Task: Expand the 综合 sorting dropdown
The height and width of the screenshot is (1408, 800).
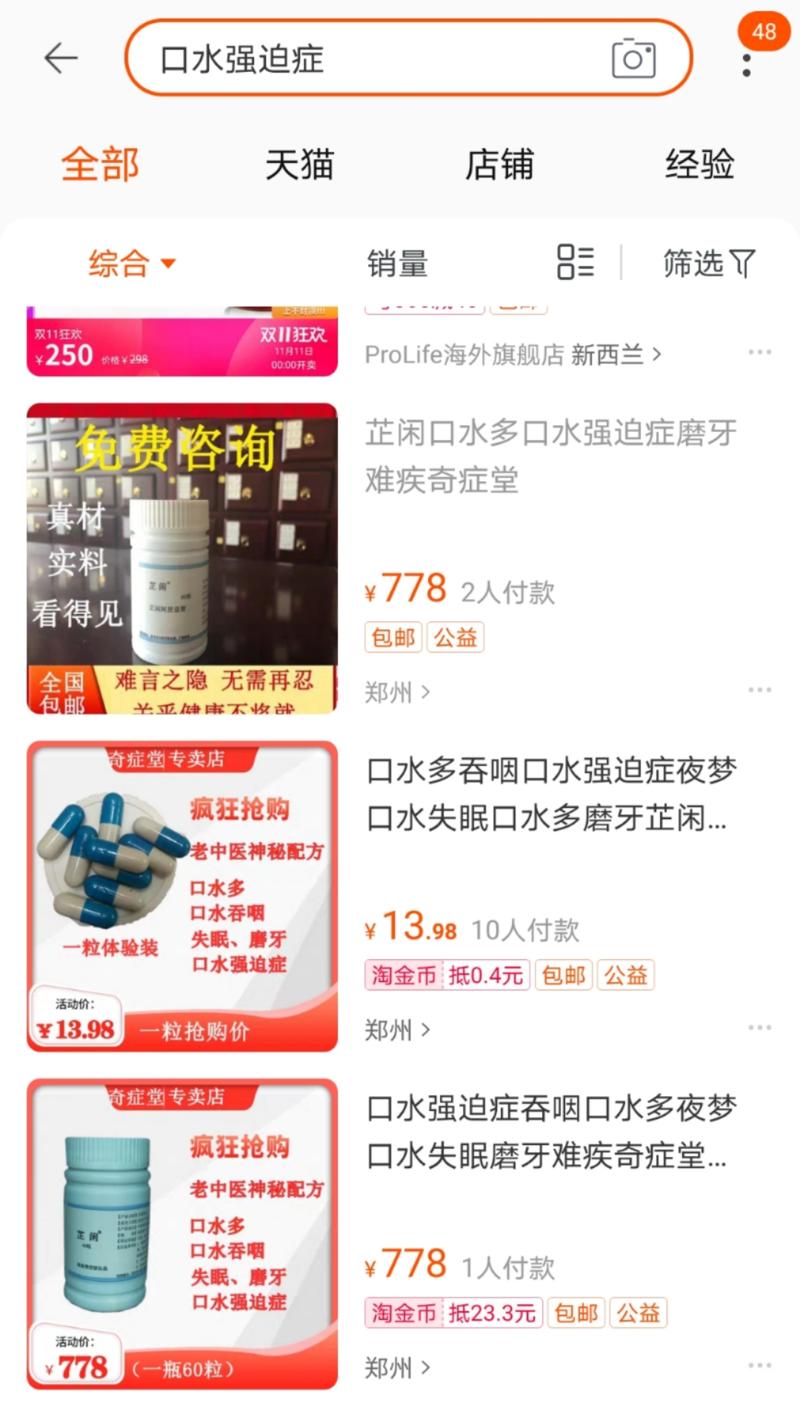Action: 135,262
